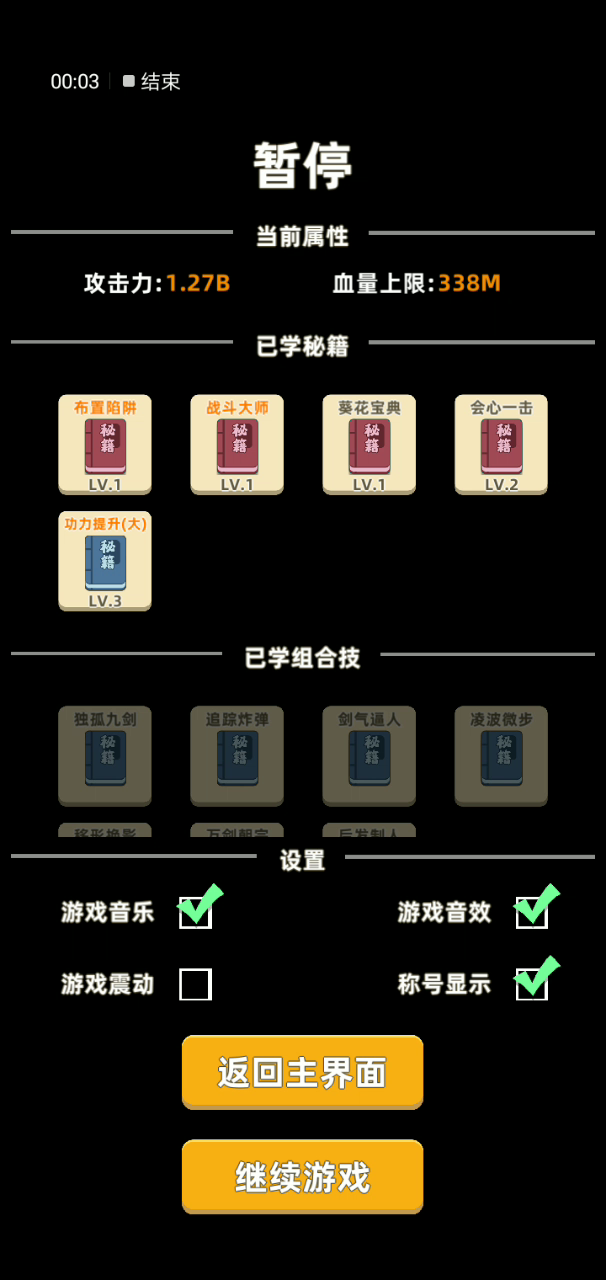This screenshot has width=606, height=1280.
Task: Tap 返回主界面 to return to main menu
Action: click(302, 1072)
